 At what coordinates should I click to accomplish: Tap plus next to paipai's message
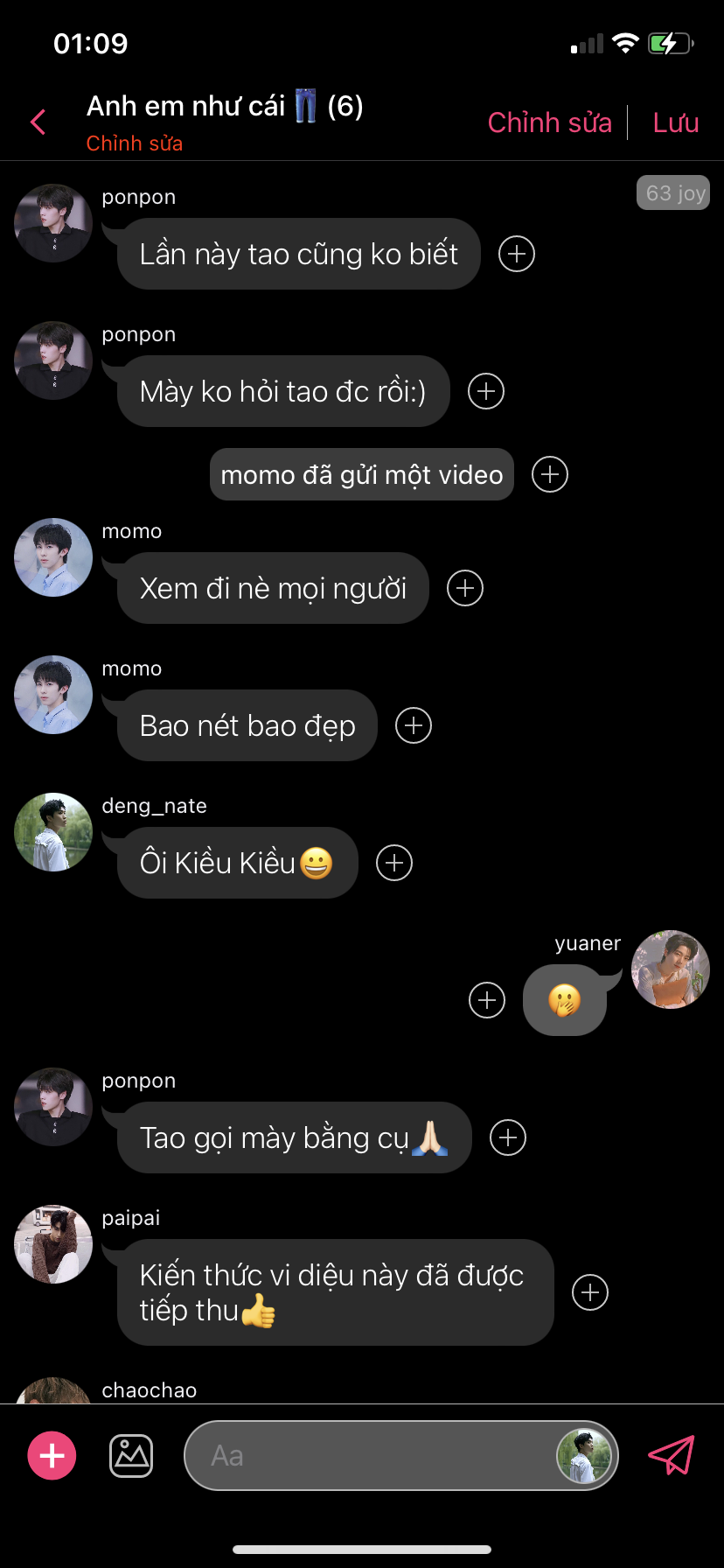click(590, 1292)
